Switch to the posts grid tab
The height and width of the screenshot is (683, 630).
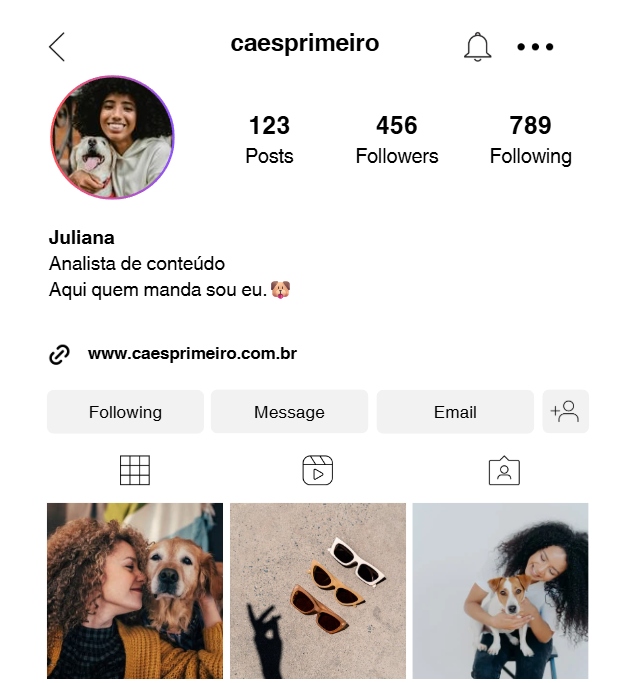click(x=135, y=470)
